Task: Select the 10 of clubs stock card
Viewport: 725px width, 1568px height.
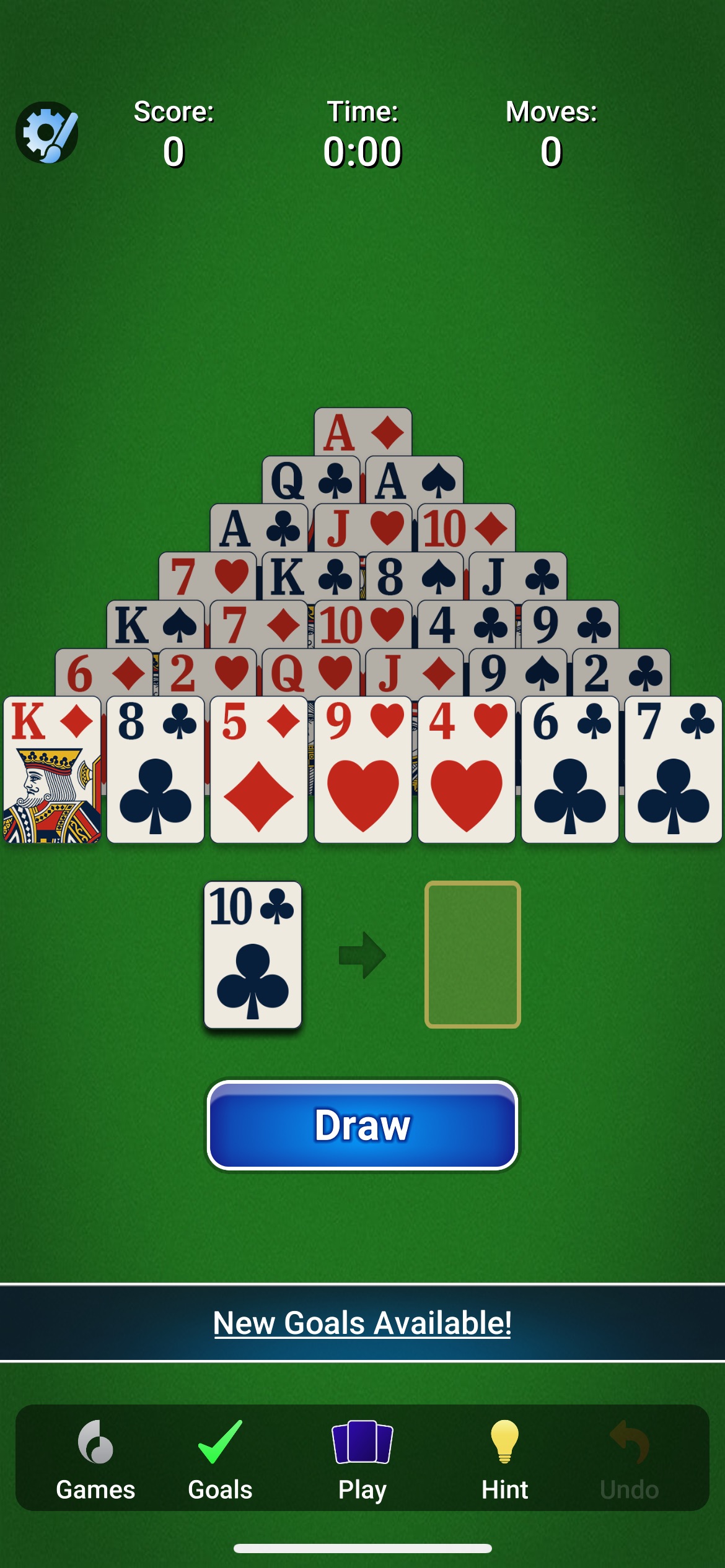Action: [x=253, y=955]
